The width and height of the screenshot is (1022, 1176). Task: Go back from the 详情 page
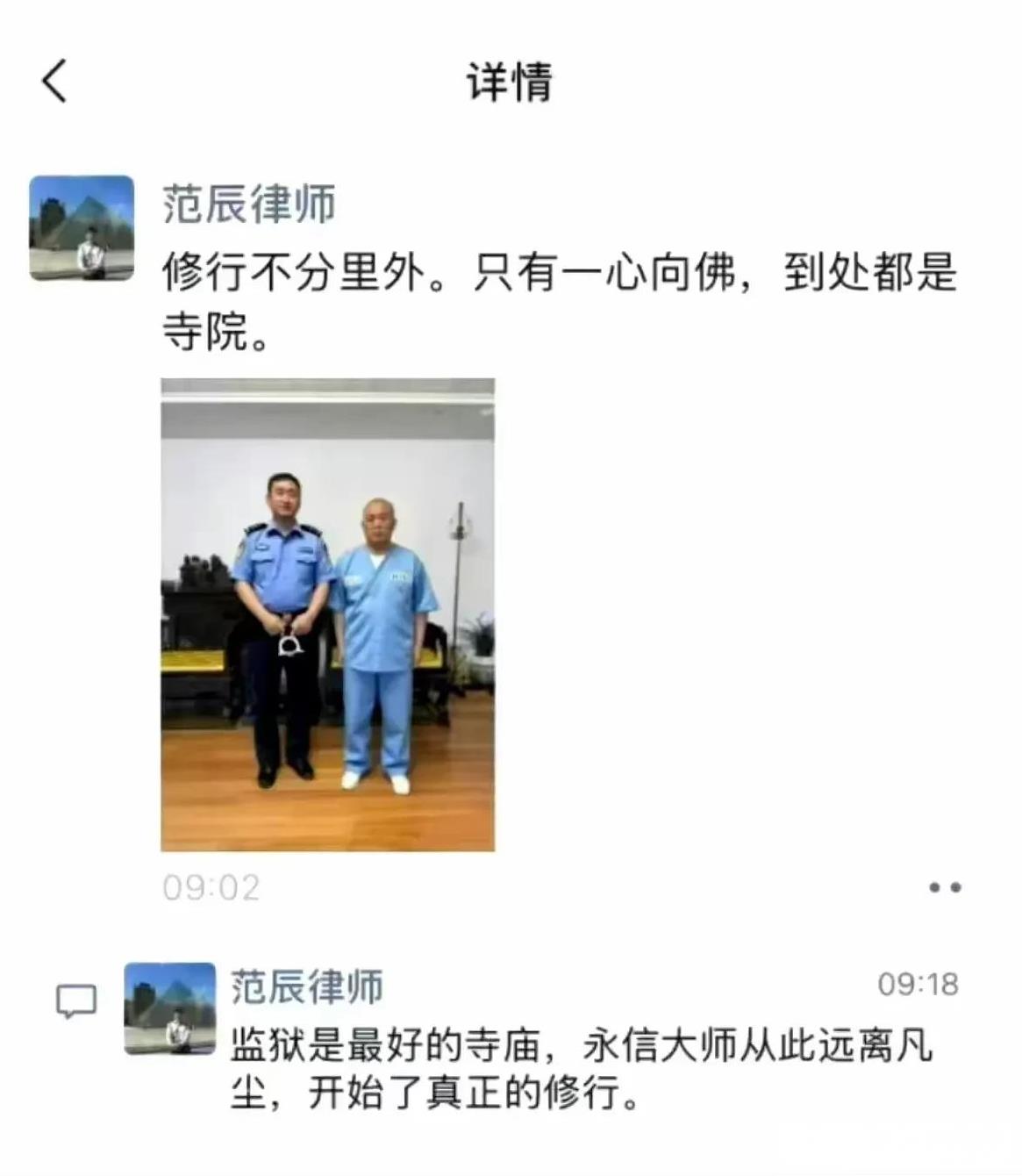[54, 82]
